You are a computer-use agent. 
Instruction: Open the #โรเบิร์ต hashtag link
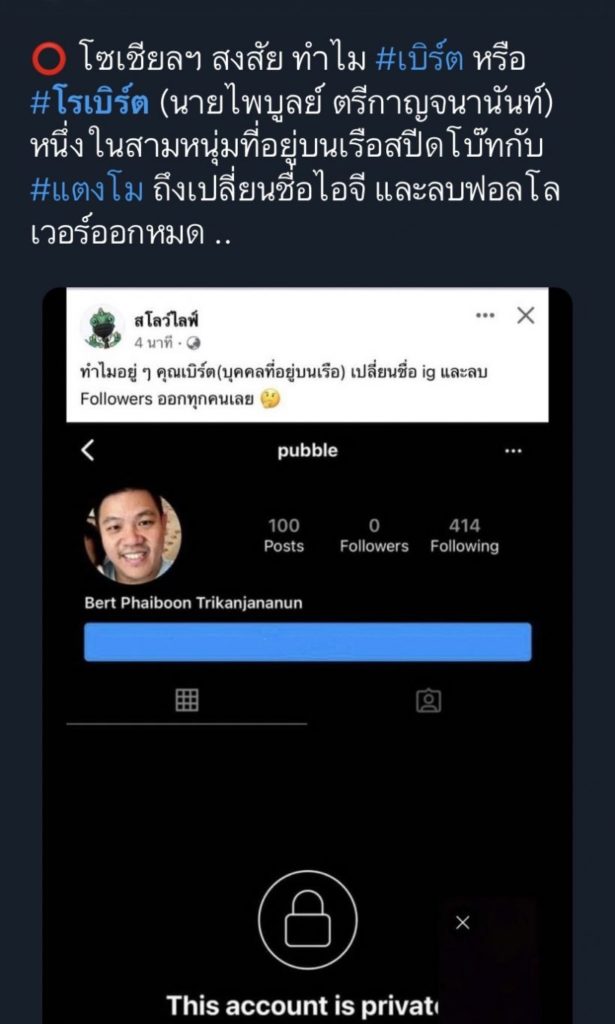80,102
